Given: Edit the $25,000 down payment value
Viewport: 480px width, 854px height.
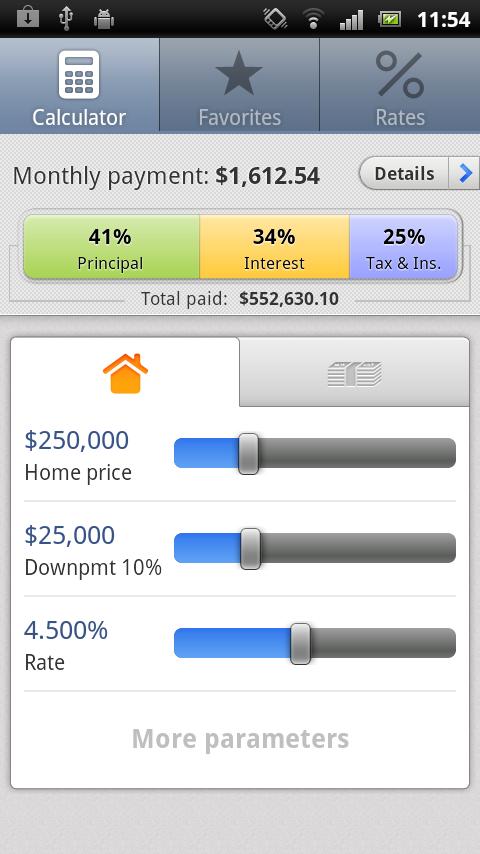Looking at the screenshot, I should pos(70,535).
